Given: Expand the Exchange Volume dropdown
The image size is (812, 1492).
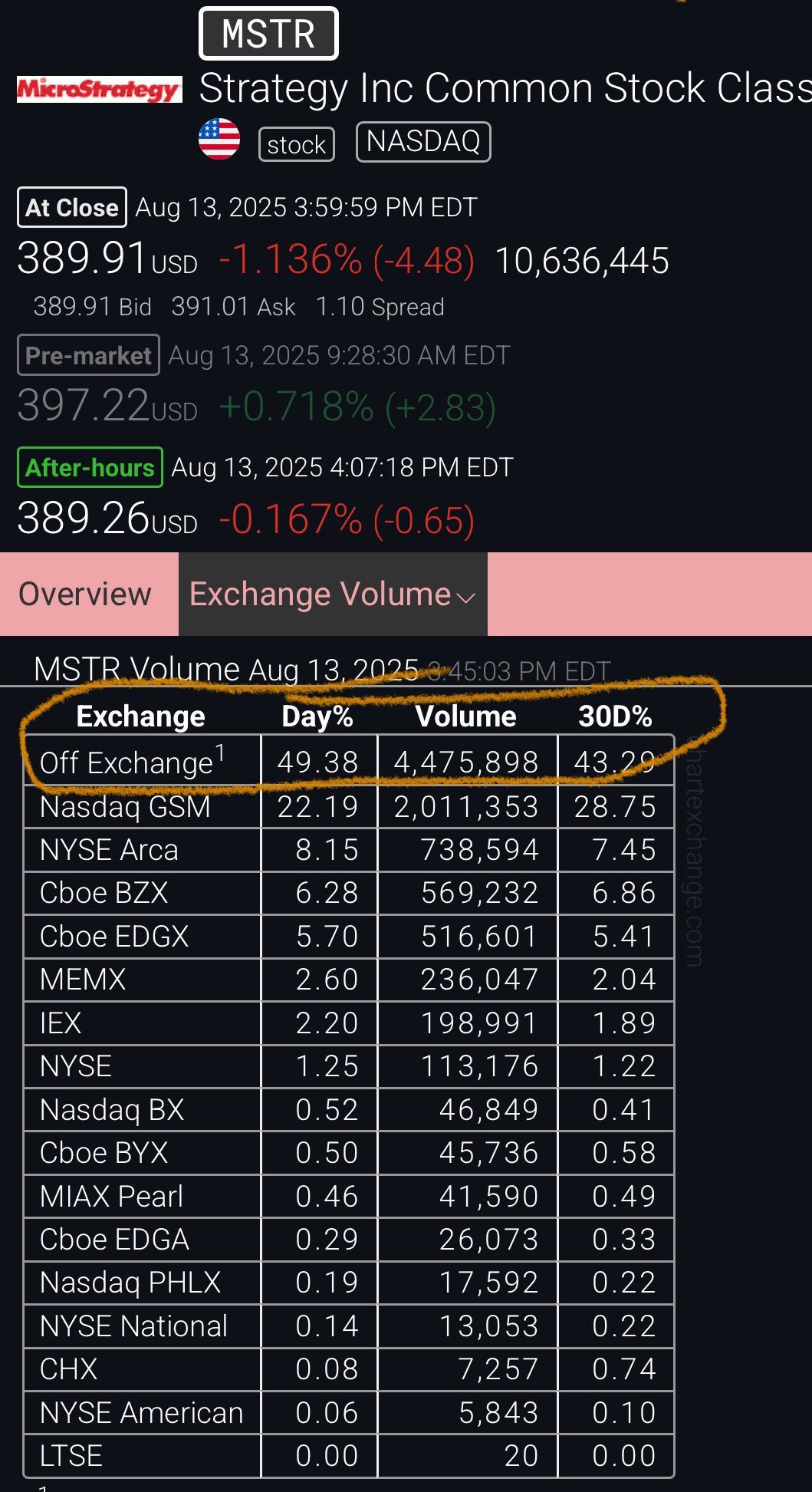Looking at the screenshot, I should point(333,594).
